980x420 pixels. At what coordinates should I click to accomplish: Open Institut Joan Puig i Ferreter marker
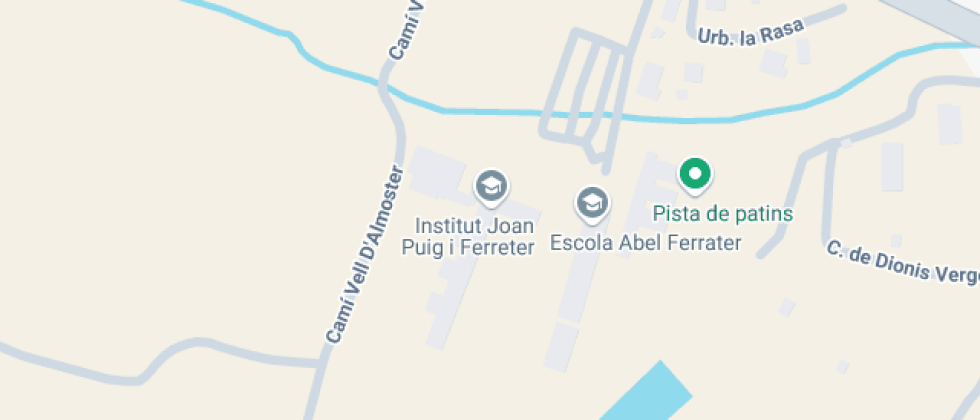pyautogui.click(x=490, y=186)
